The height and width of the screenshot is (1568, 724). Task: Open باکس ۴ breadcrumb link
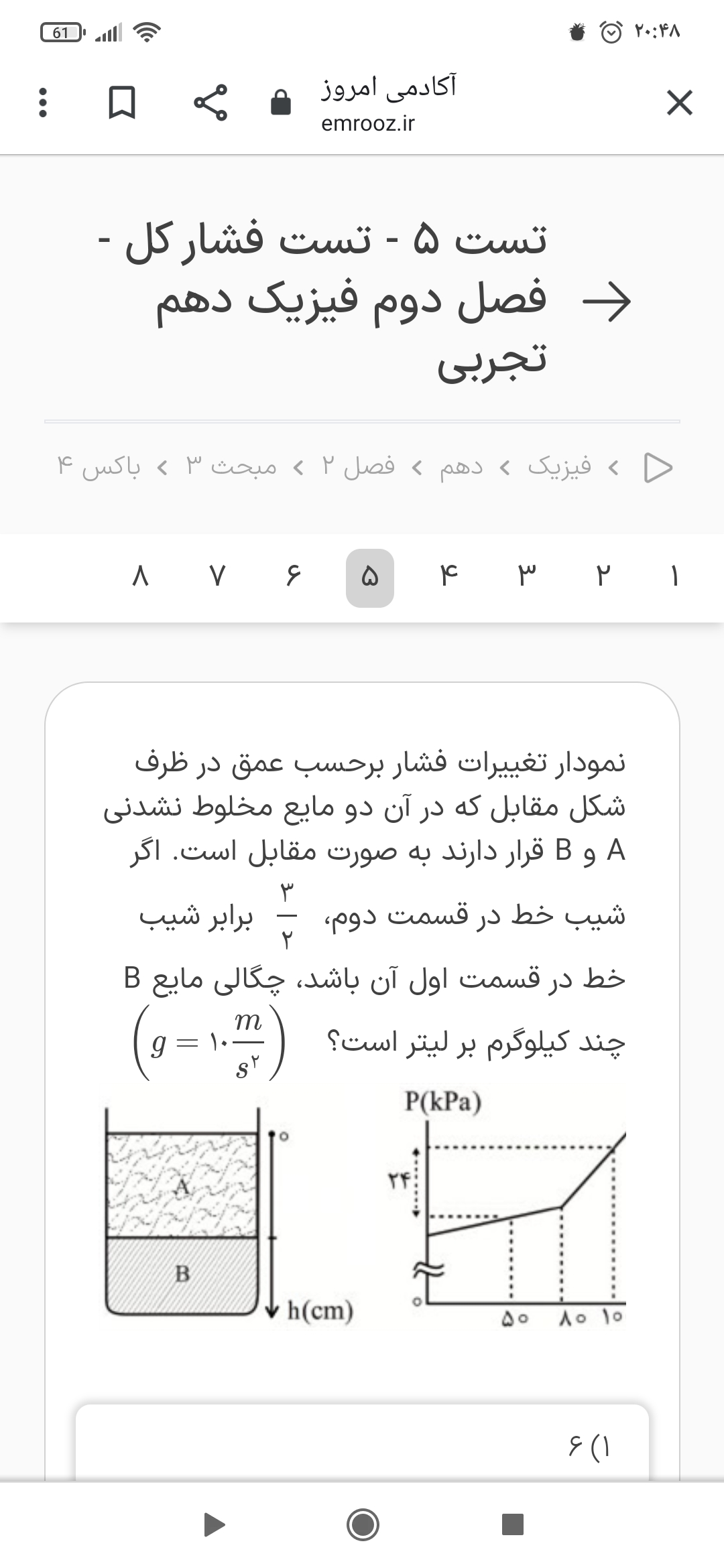pyautogui.click(x=99, y=466)
